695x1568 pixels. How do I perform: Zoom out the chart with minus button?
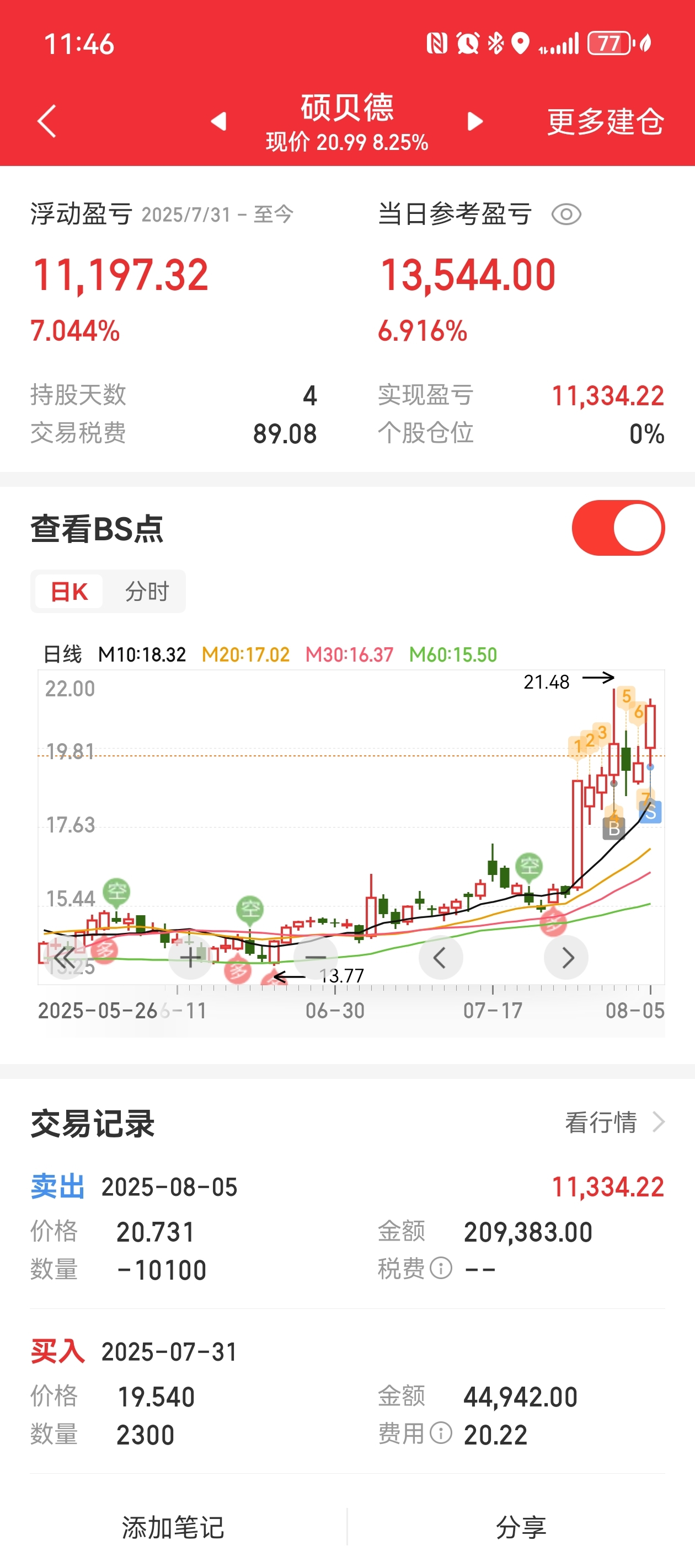316,958
